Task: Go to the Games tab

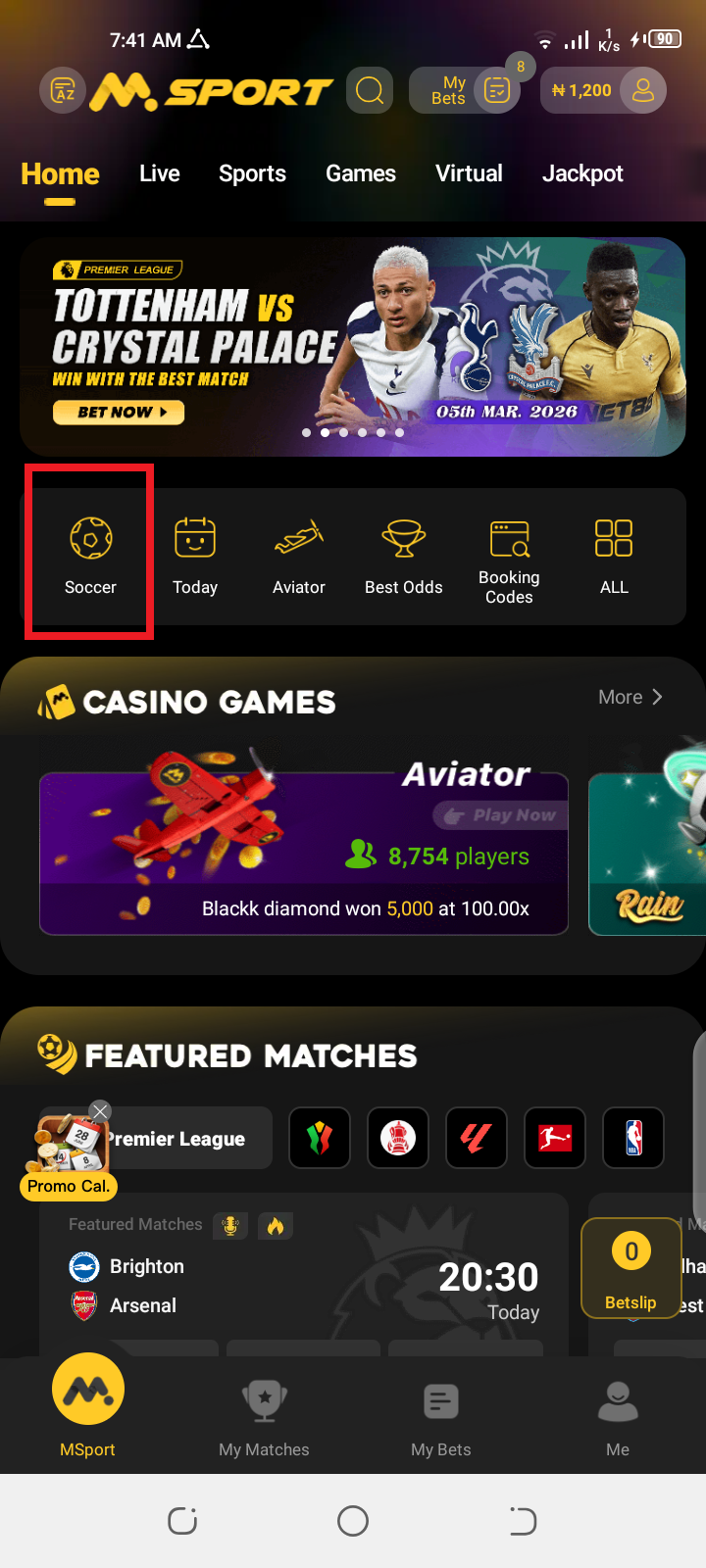Action: tap(361, 173)
